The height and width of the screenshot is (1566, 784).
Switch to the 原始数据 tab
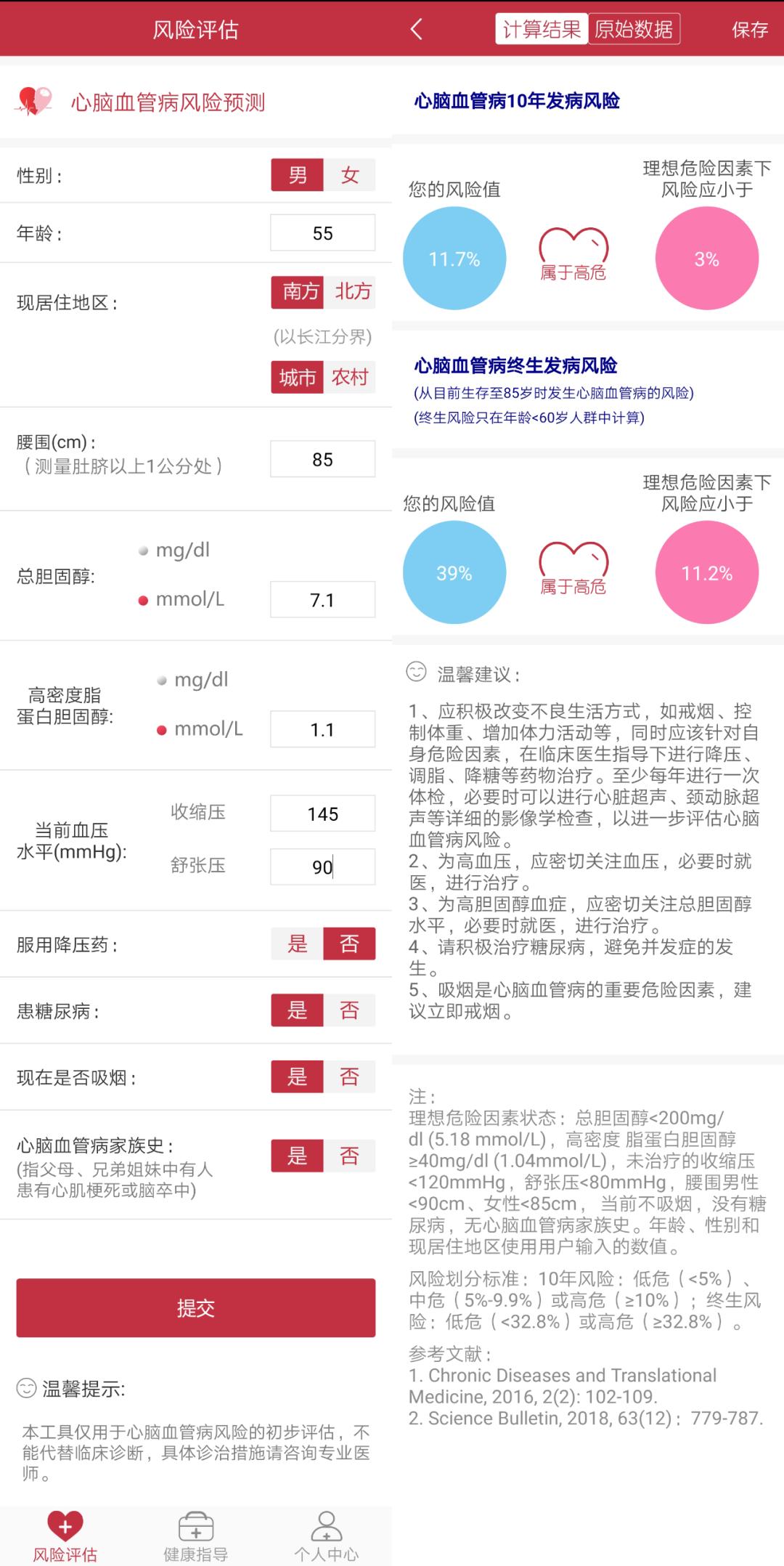tap(634, 29)
